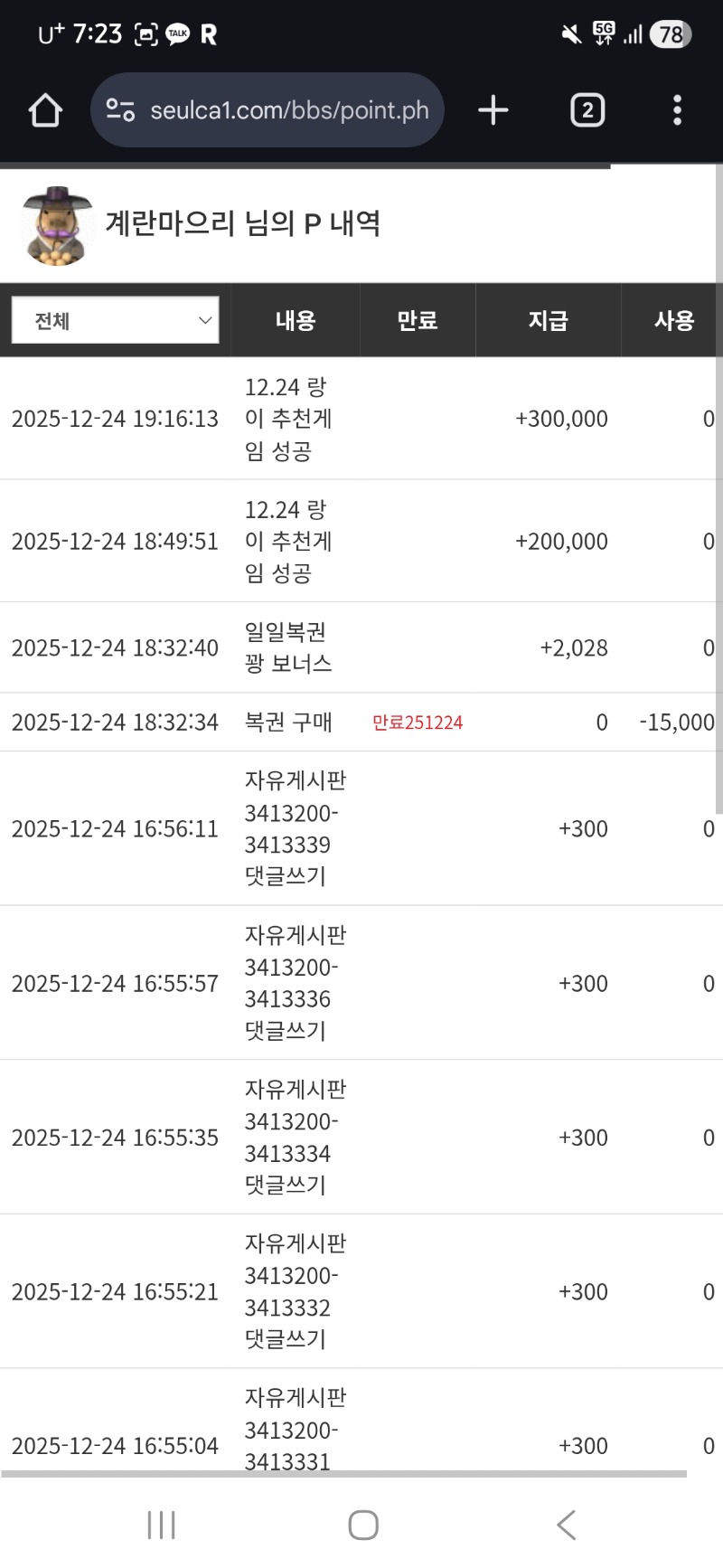
Task: Open the browser tab switcher showing 2 tabs
Action: 587,109
